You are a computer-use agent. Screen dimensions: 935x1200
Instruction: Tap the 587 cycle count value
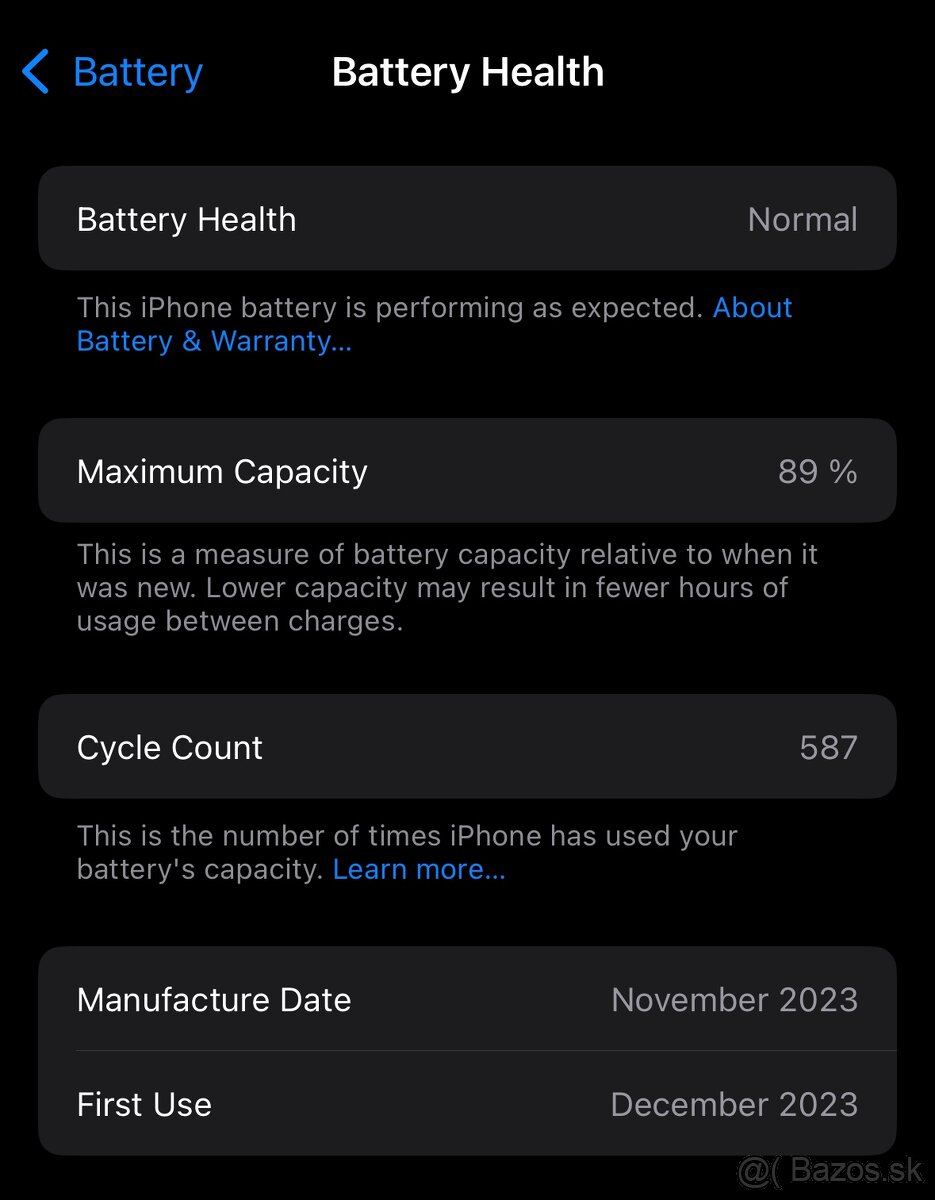pyautogui.click(x=827, y=747)
